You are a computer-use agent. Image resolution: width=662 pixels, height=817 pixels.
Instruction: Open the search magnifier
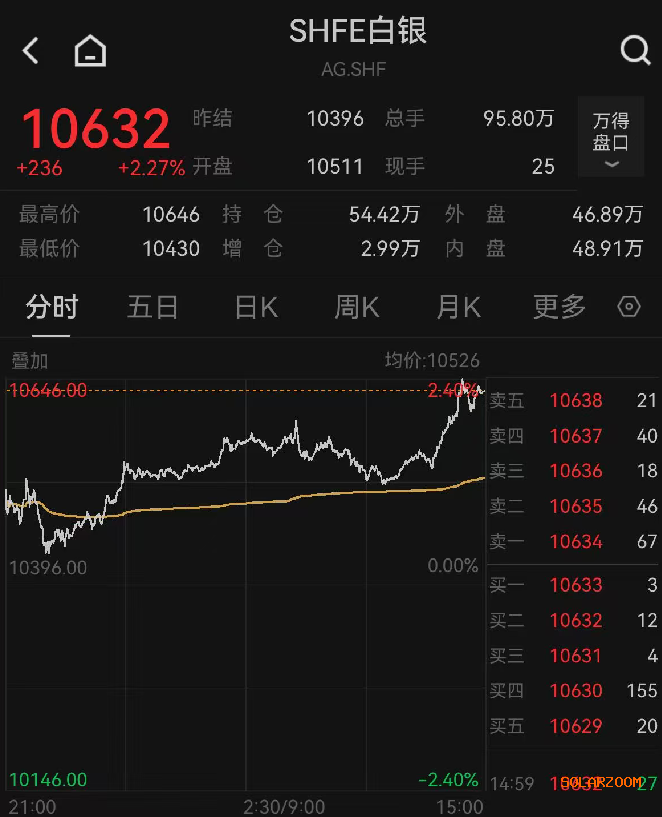(635, 50)
